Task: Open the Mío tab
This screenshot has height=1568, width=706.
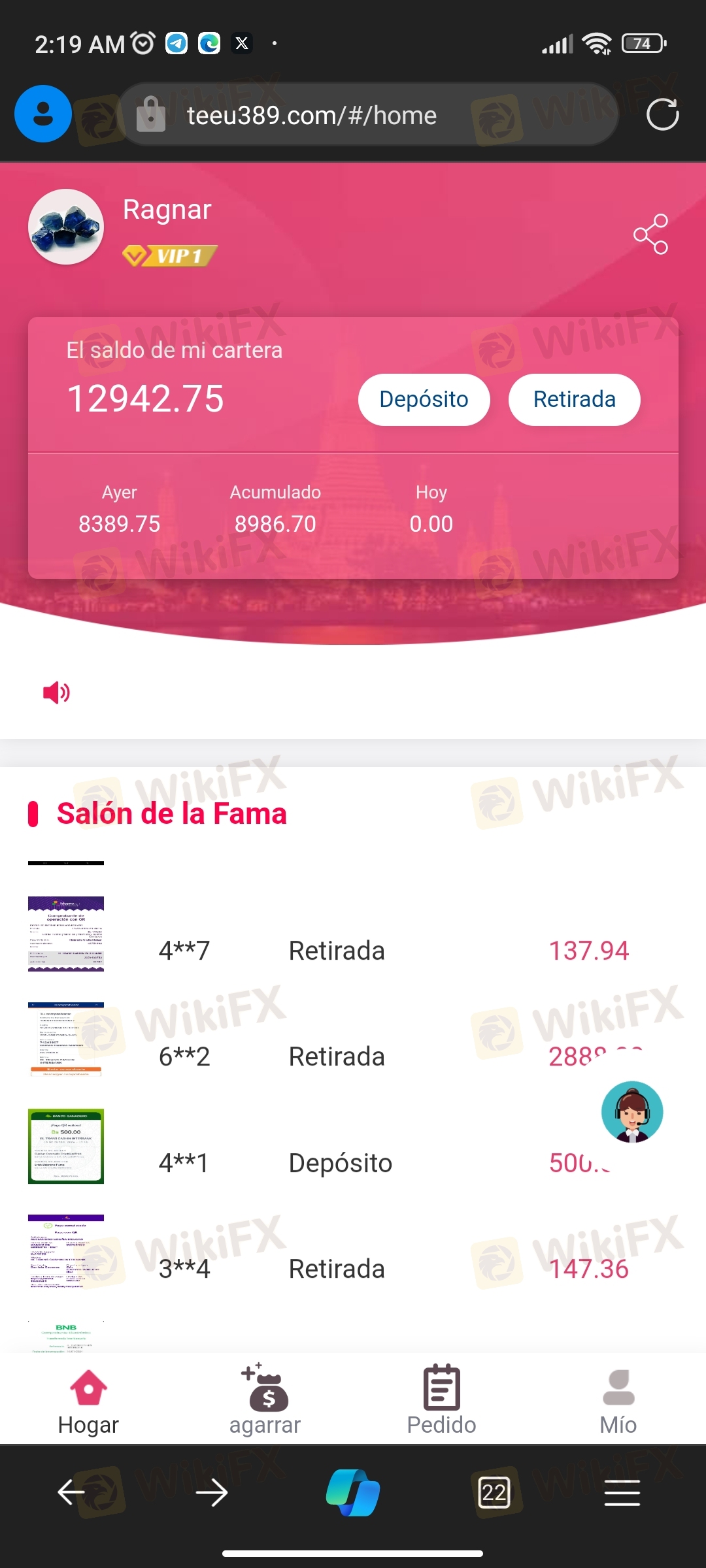Action: [618, 1399]
